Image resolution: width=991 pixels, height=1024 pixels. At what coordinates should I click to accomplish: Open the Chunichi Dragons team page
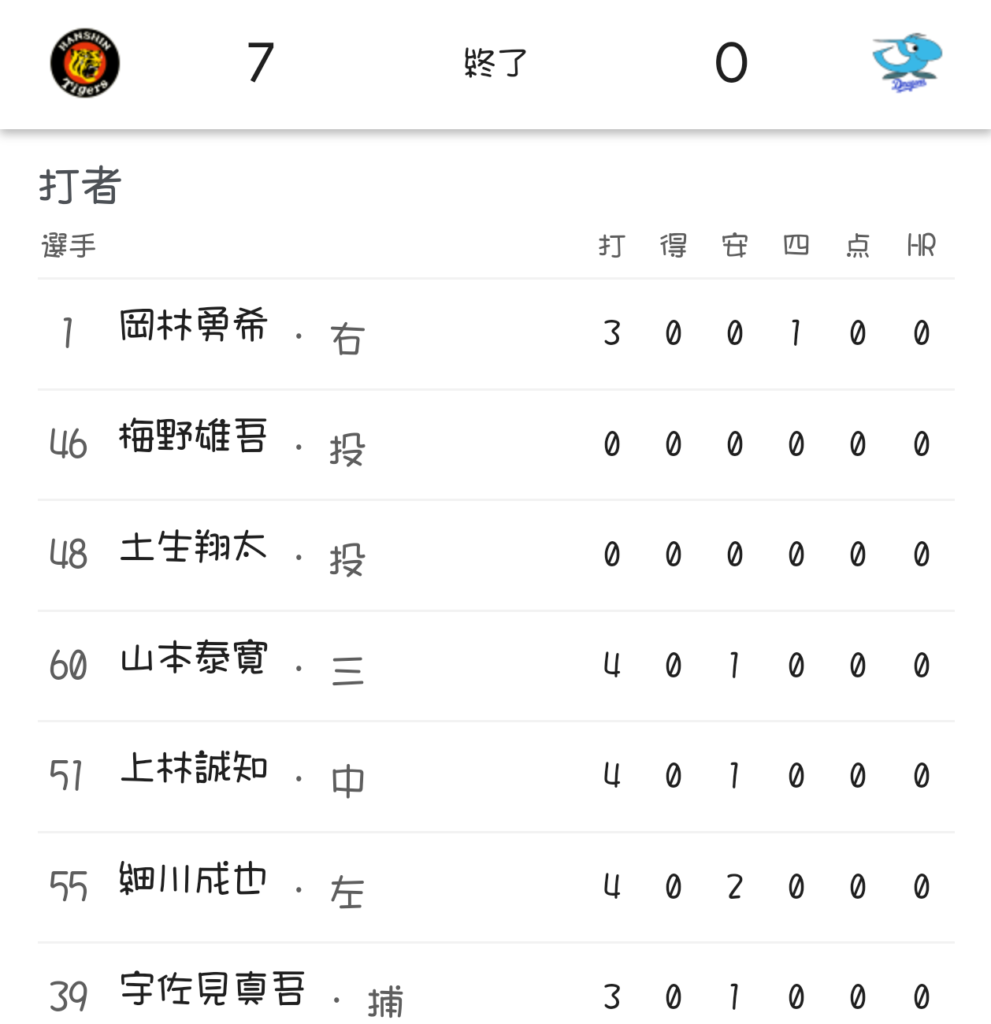point(907,64)
